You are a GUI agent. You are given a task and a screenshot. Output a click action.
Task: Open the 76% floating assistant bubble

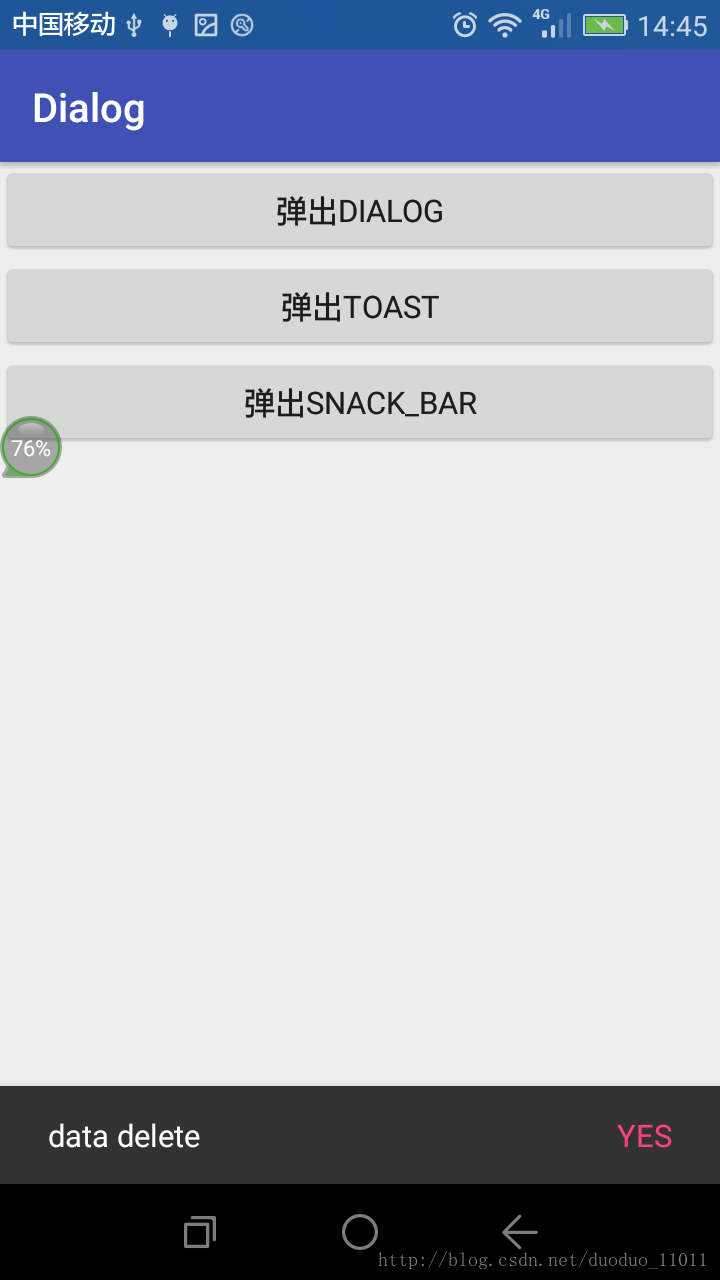click(30, 447)
